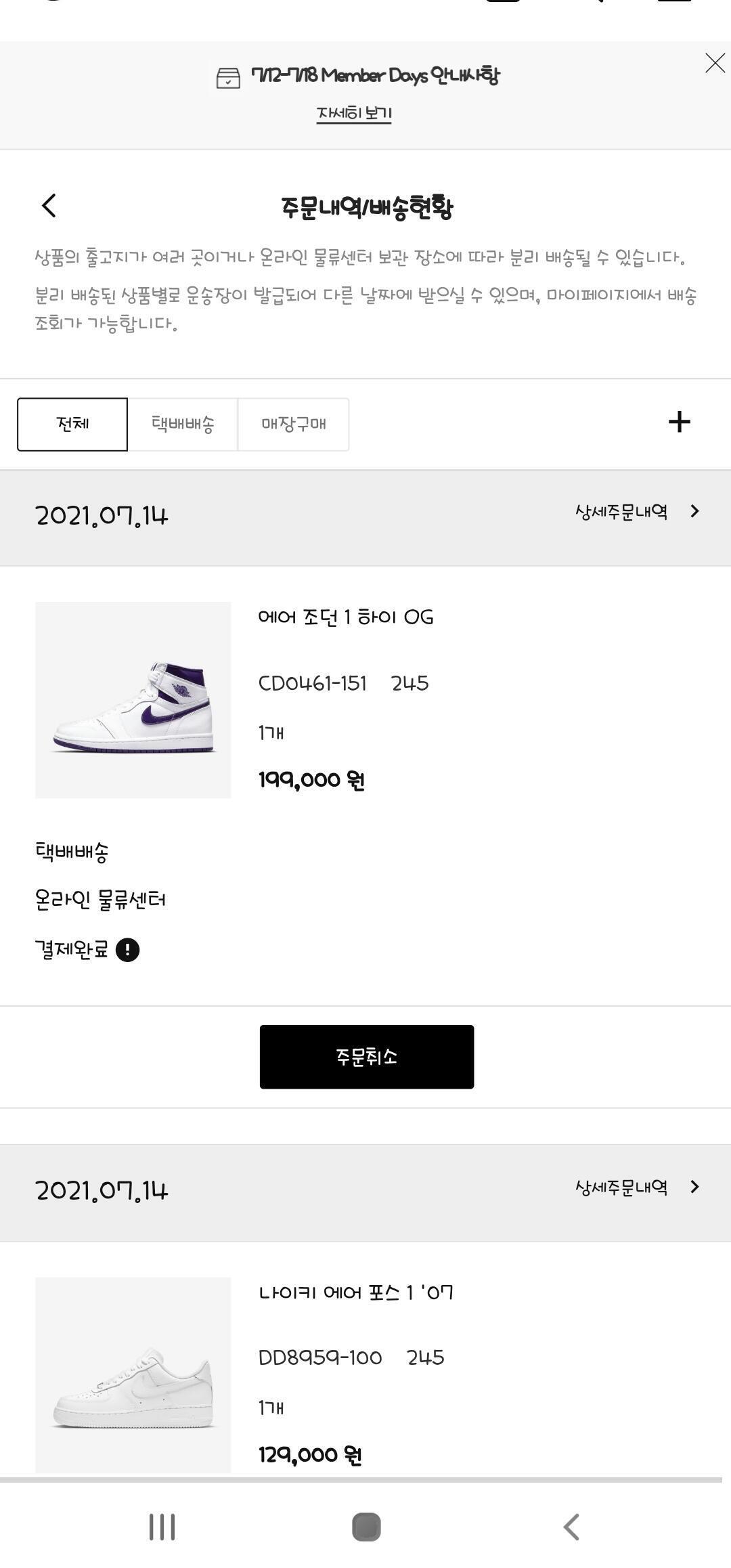Expand the plus icon beside the tabs
Image resolution: width=731 pixels, height=1568 pixels.
click(x=679, y=422)
